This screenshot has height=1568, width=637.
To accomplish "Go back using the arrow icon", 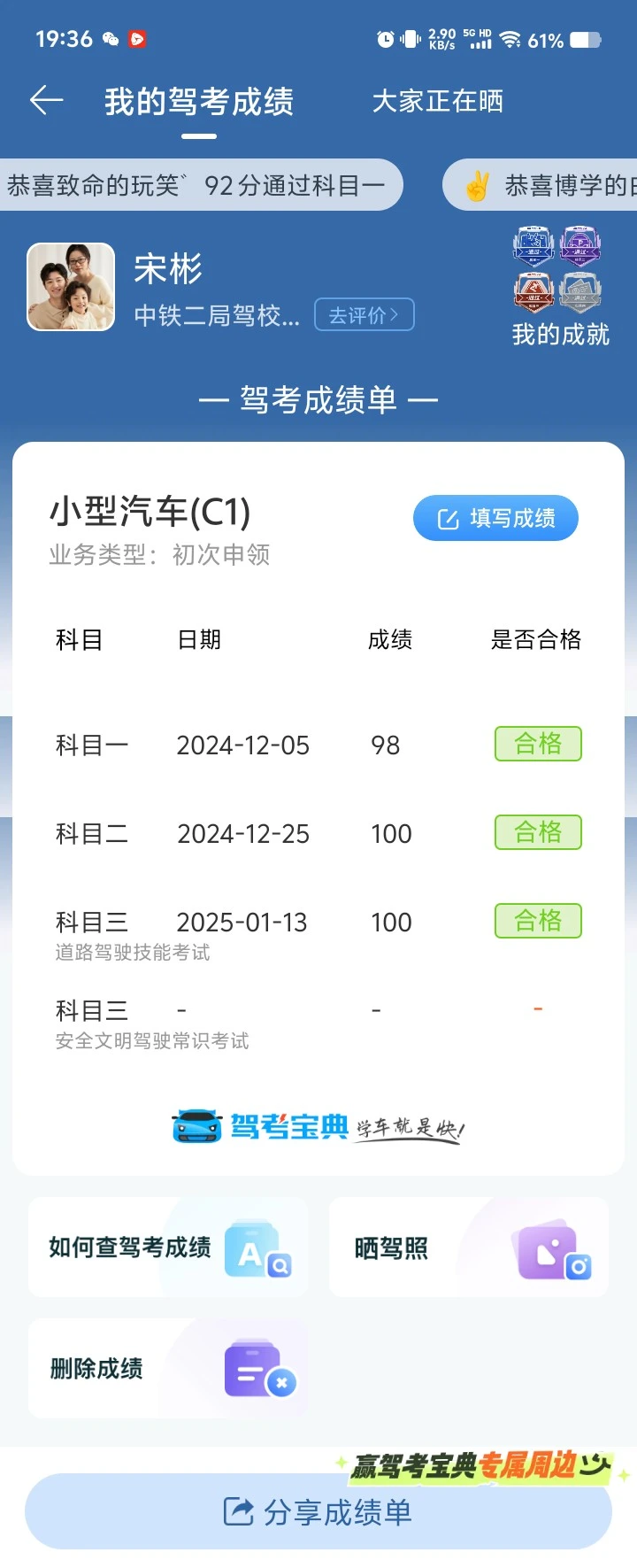I will (x=46, y=101).
